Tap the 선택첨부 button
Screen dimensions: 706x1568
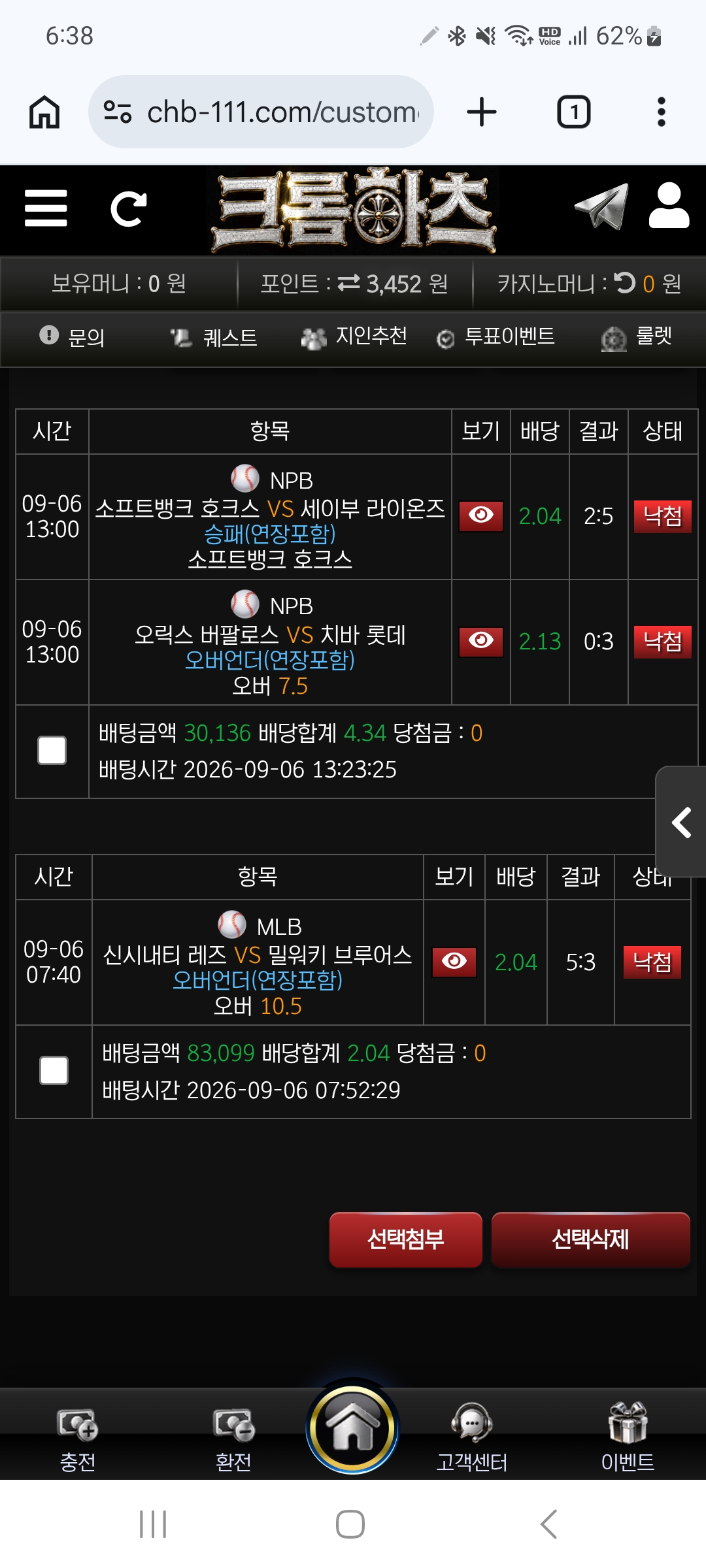click(406, 1239)
